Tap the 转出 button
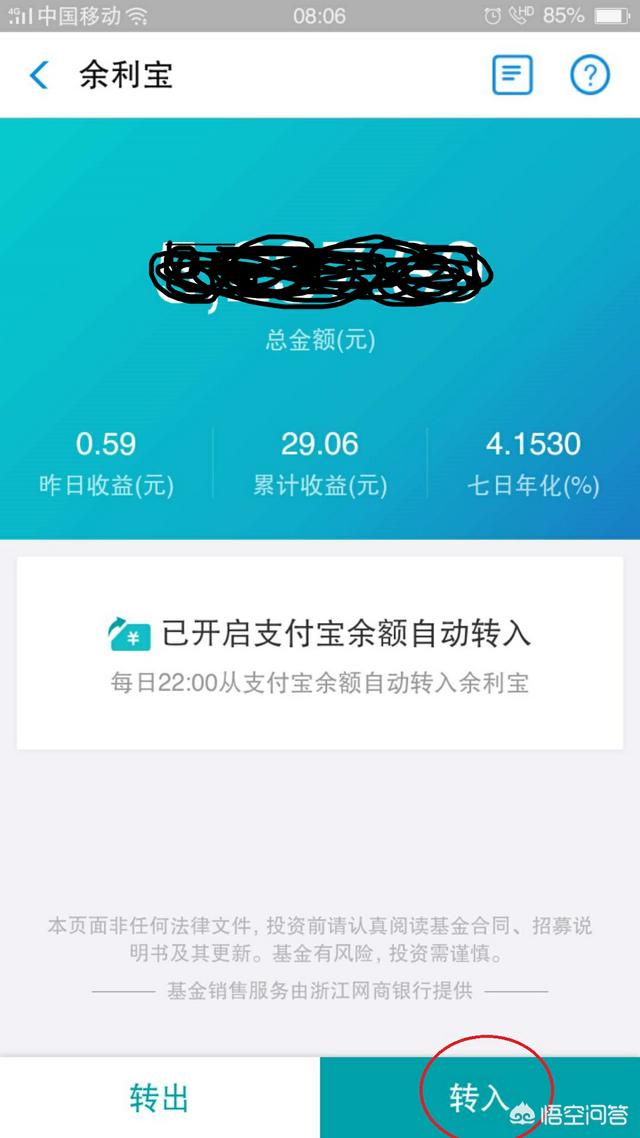 click(160, 1097)
